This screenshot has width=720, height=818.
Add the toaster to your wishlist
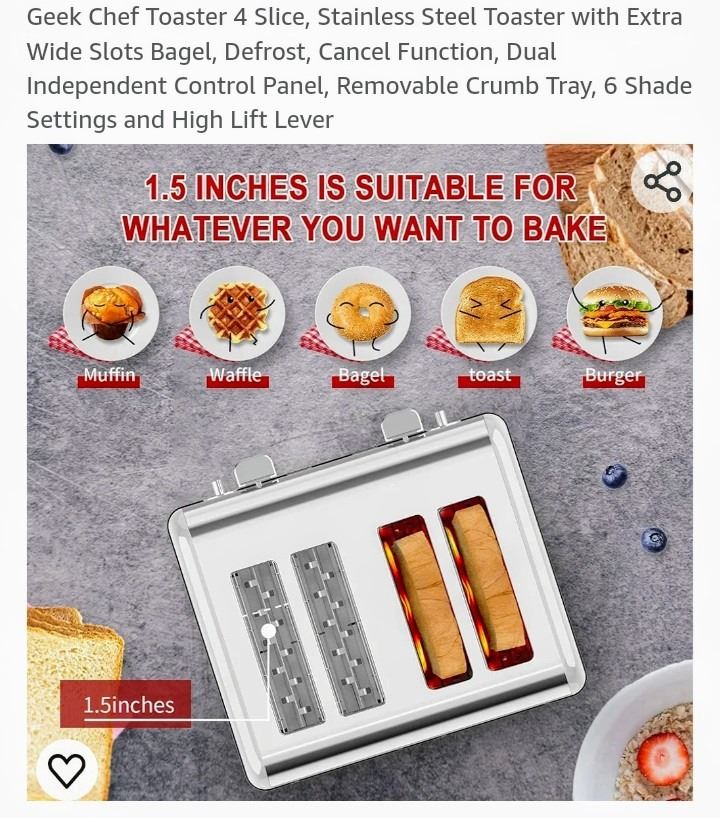point(67,769)
